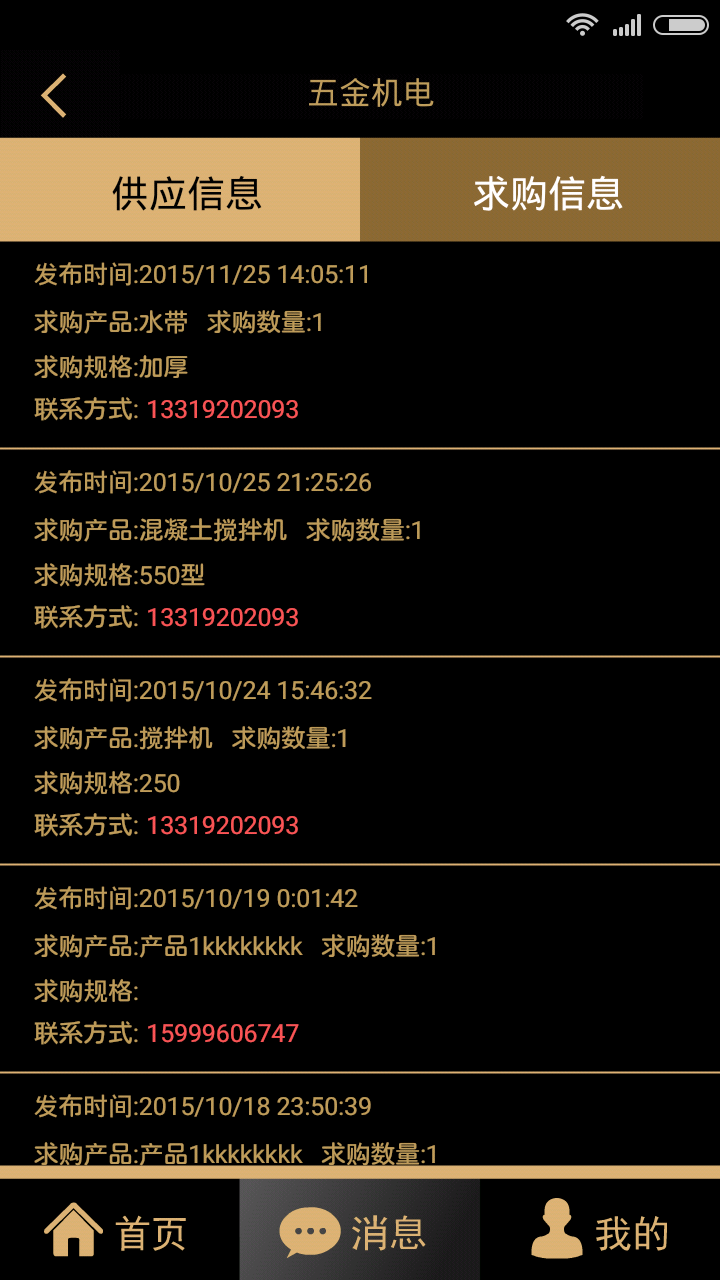Go back using the arrow icon
The height and width of the screenshot is (1280, 720).
tap(54, 95)
